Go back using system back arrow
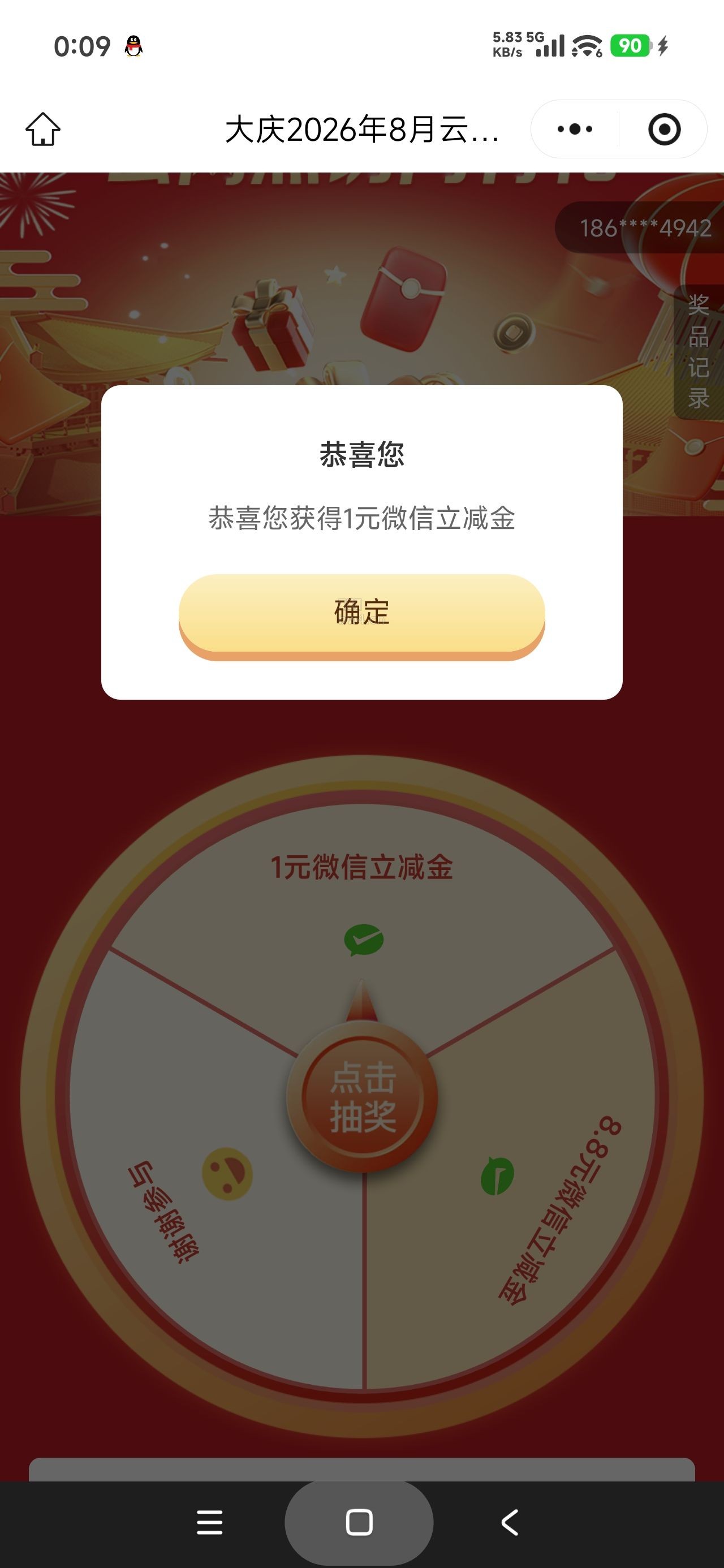Image resolution: width=724 pixels, height=1568 pixels. click(510, 1522)
